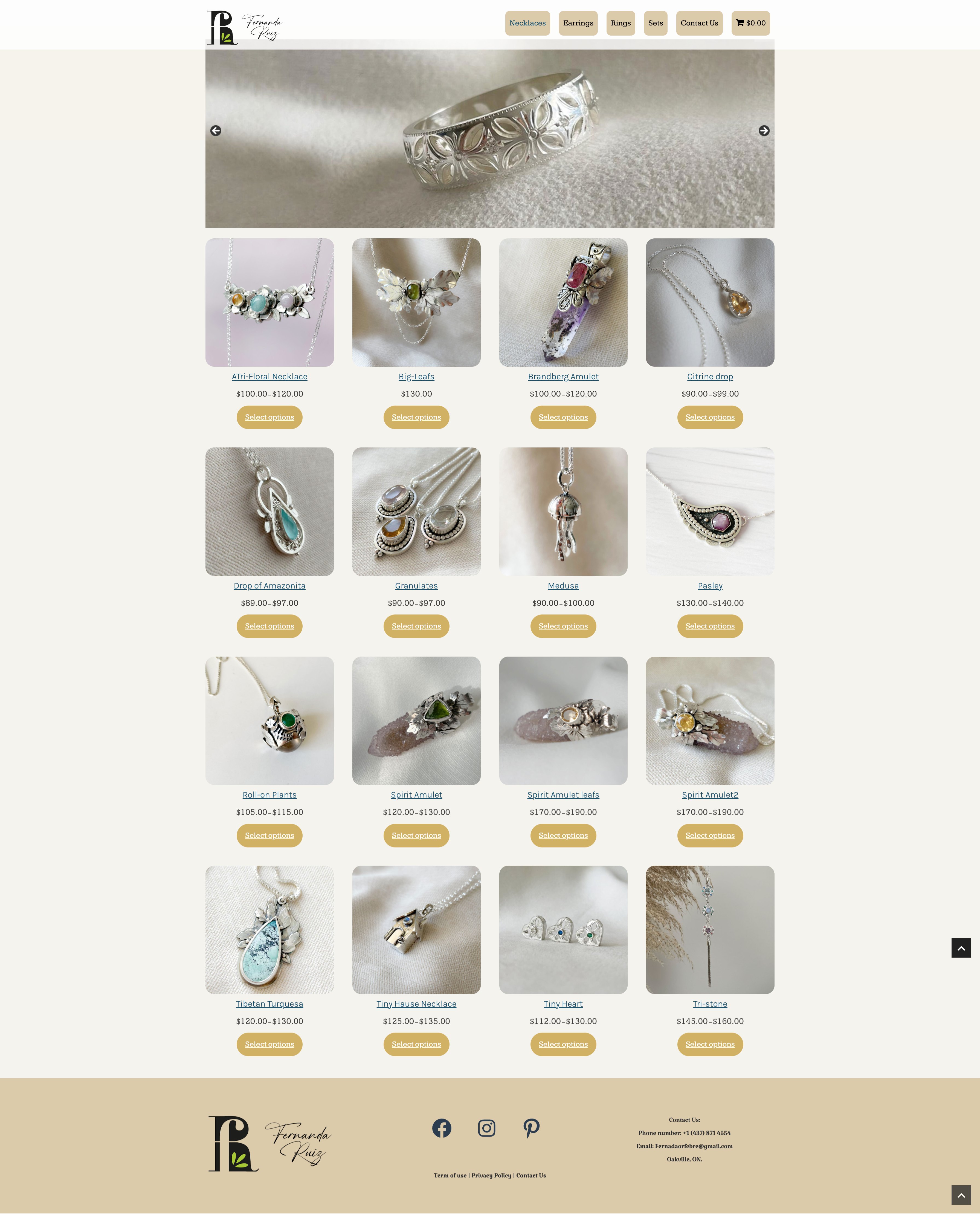Open the Drop of Amazonita link
980x1214 pixels.
pos(269,586)
